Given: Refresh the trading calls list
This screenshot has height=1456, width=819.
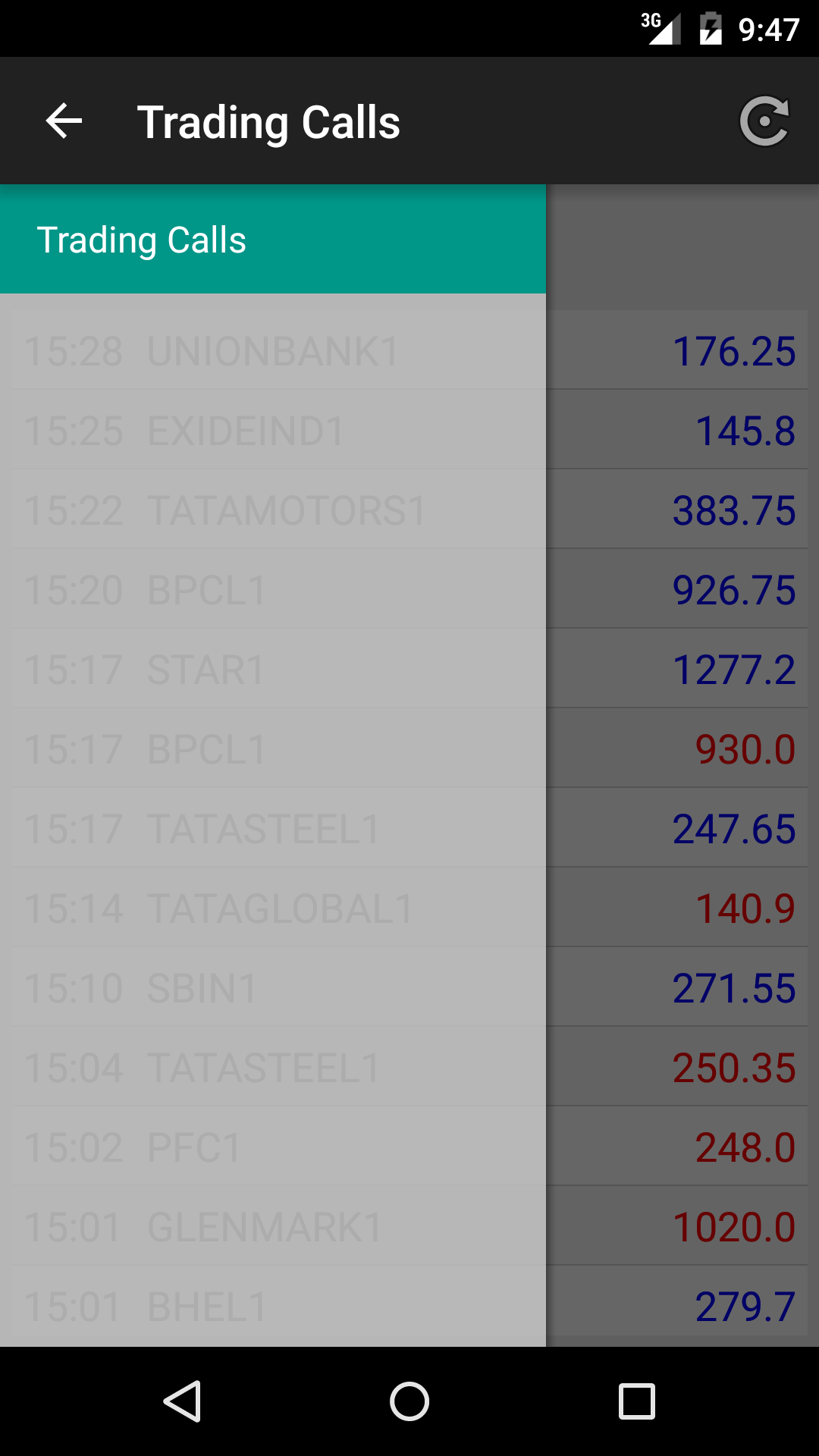Looking at the screenshot, I should [765, 121].
